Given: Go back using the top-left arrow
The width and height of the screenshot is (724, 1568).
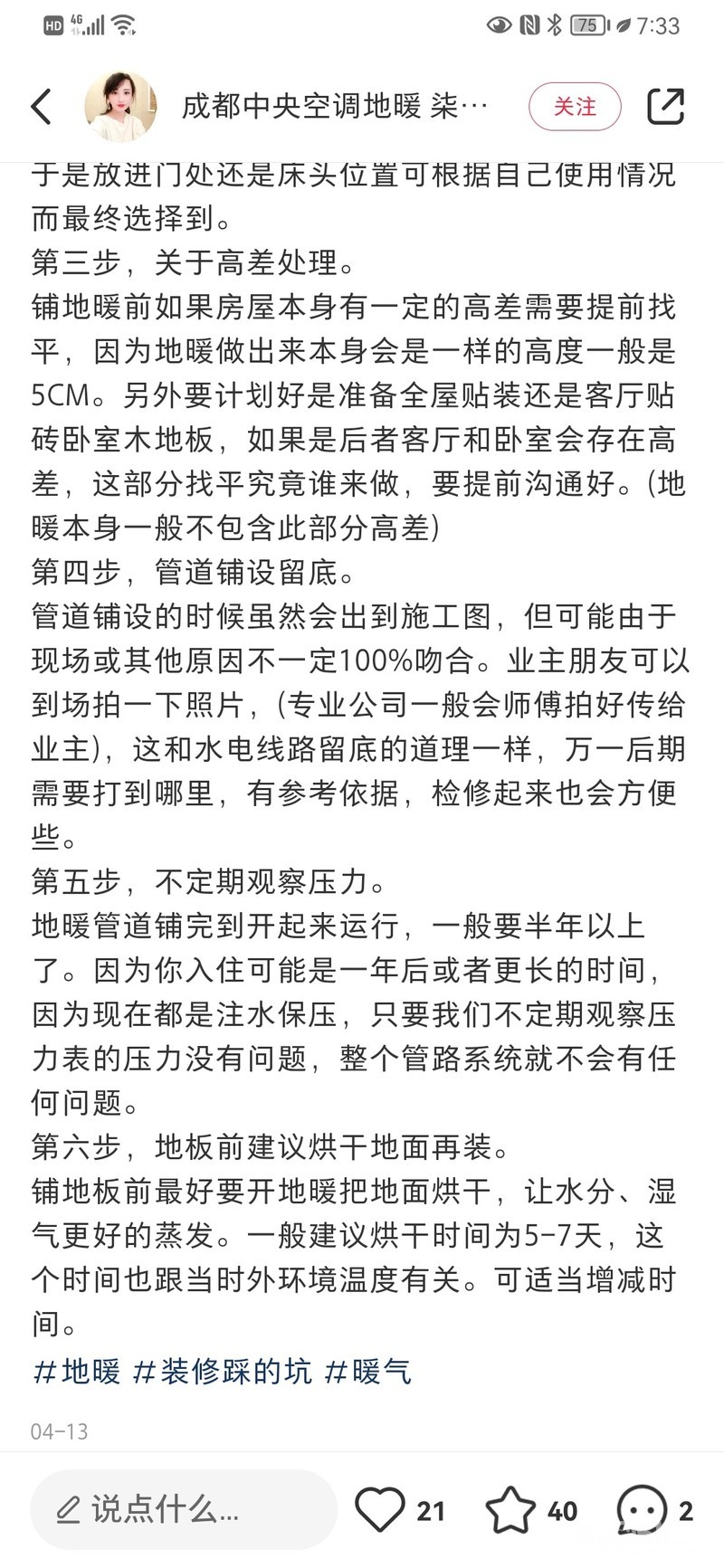Looking at the screenshot, I should (41, 107).
